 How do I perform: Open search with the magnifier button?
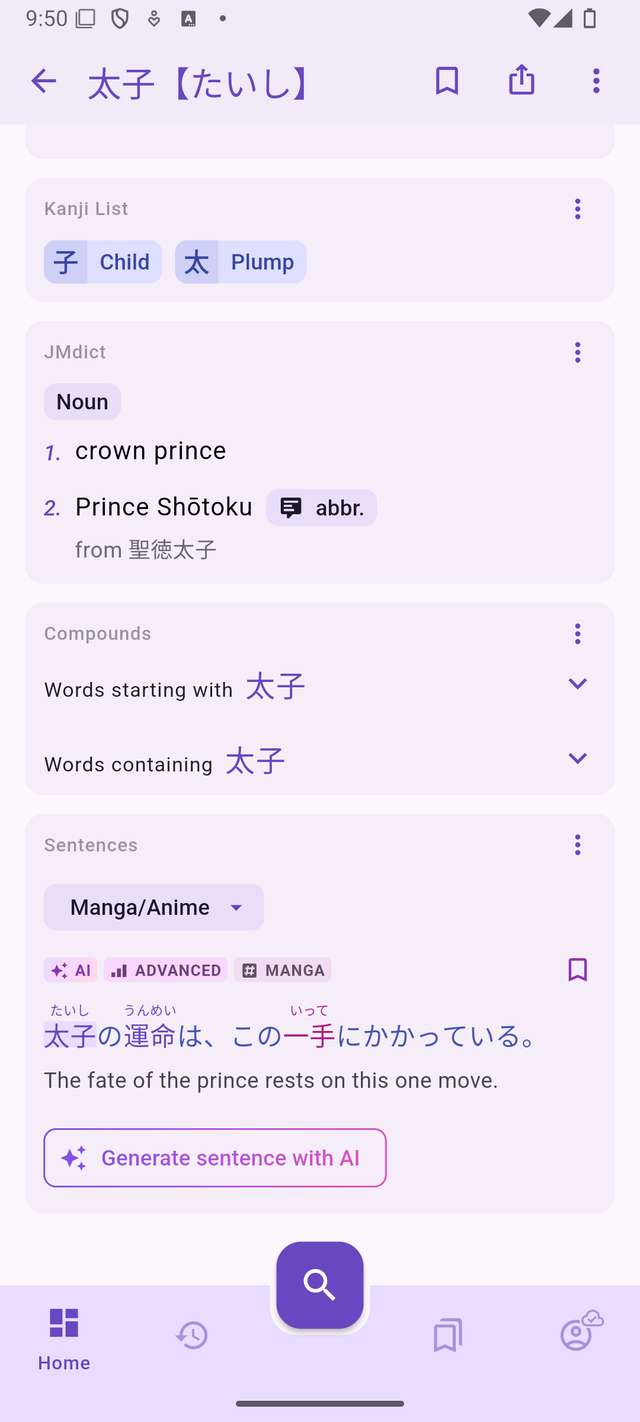(x=320, y=1285)
